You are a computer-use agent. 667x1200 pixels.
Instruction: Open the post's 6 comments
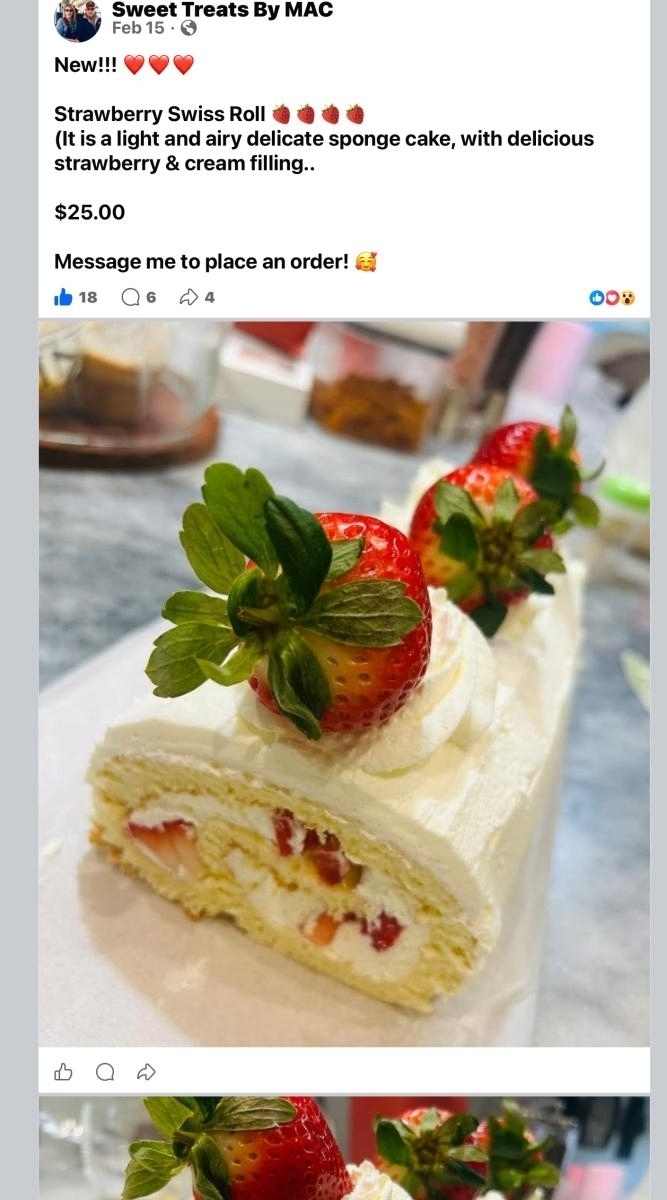coord(138,297)
